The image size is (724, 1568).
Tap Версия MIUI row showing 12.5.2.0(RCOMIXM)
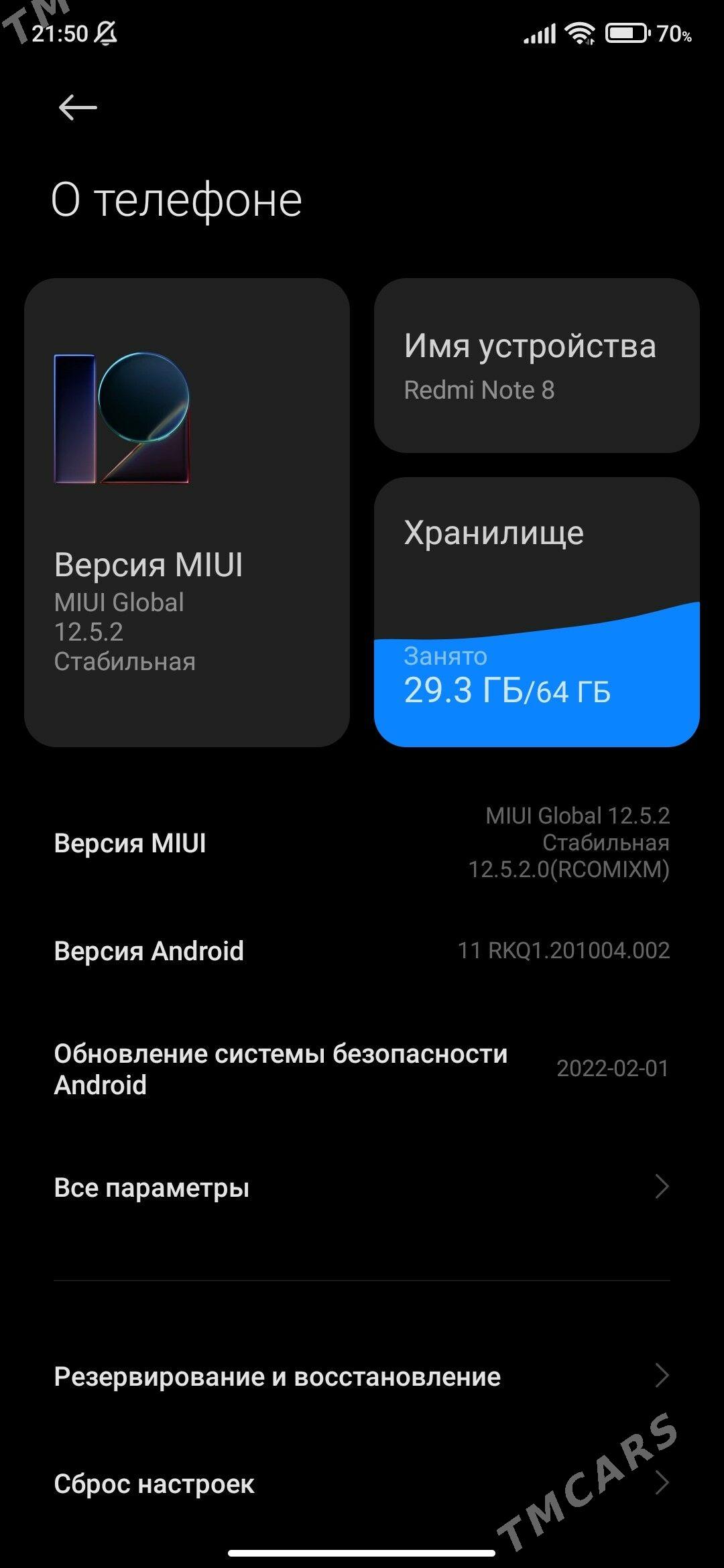point(362,843)
